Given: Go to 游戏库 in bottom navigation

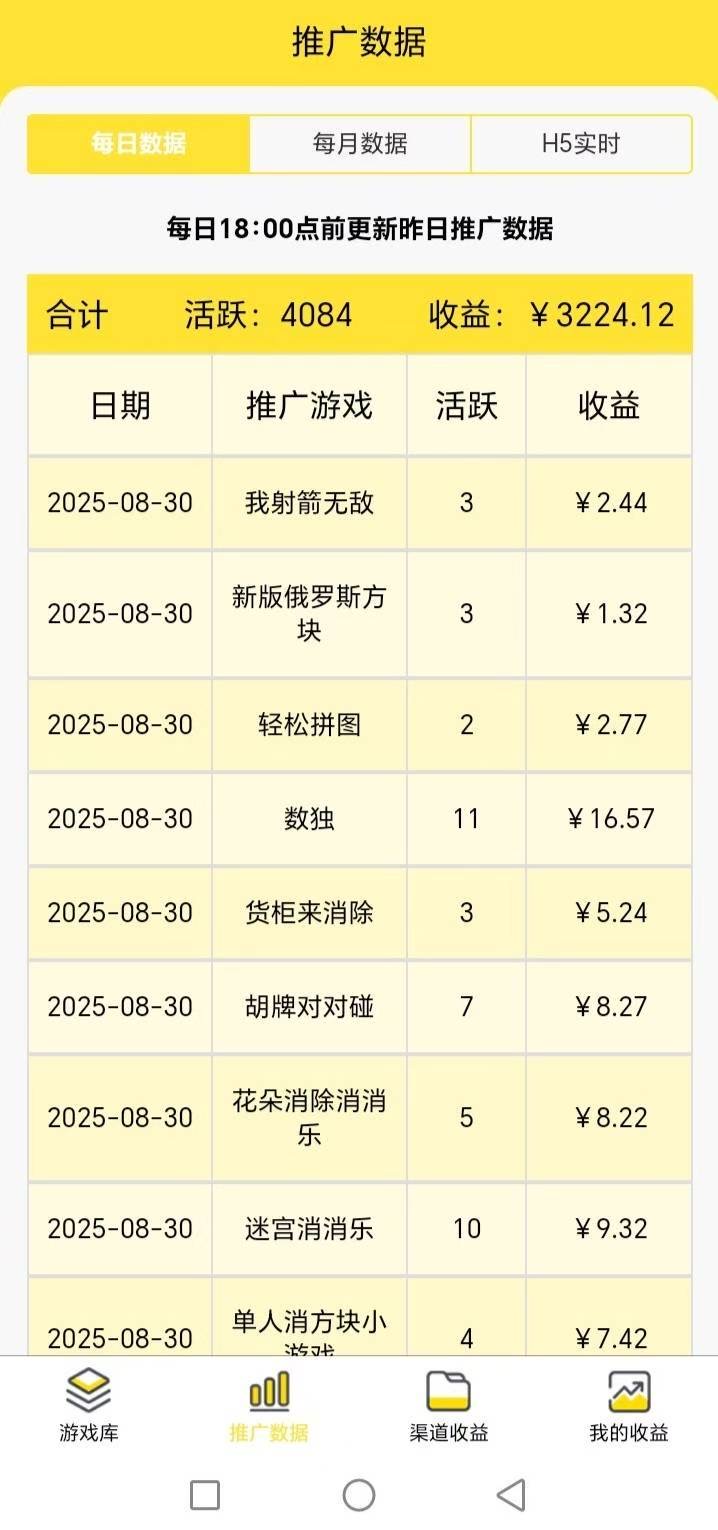Looking at the screenshot, I should click(x=89, y=1405).
